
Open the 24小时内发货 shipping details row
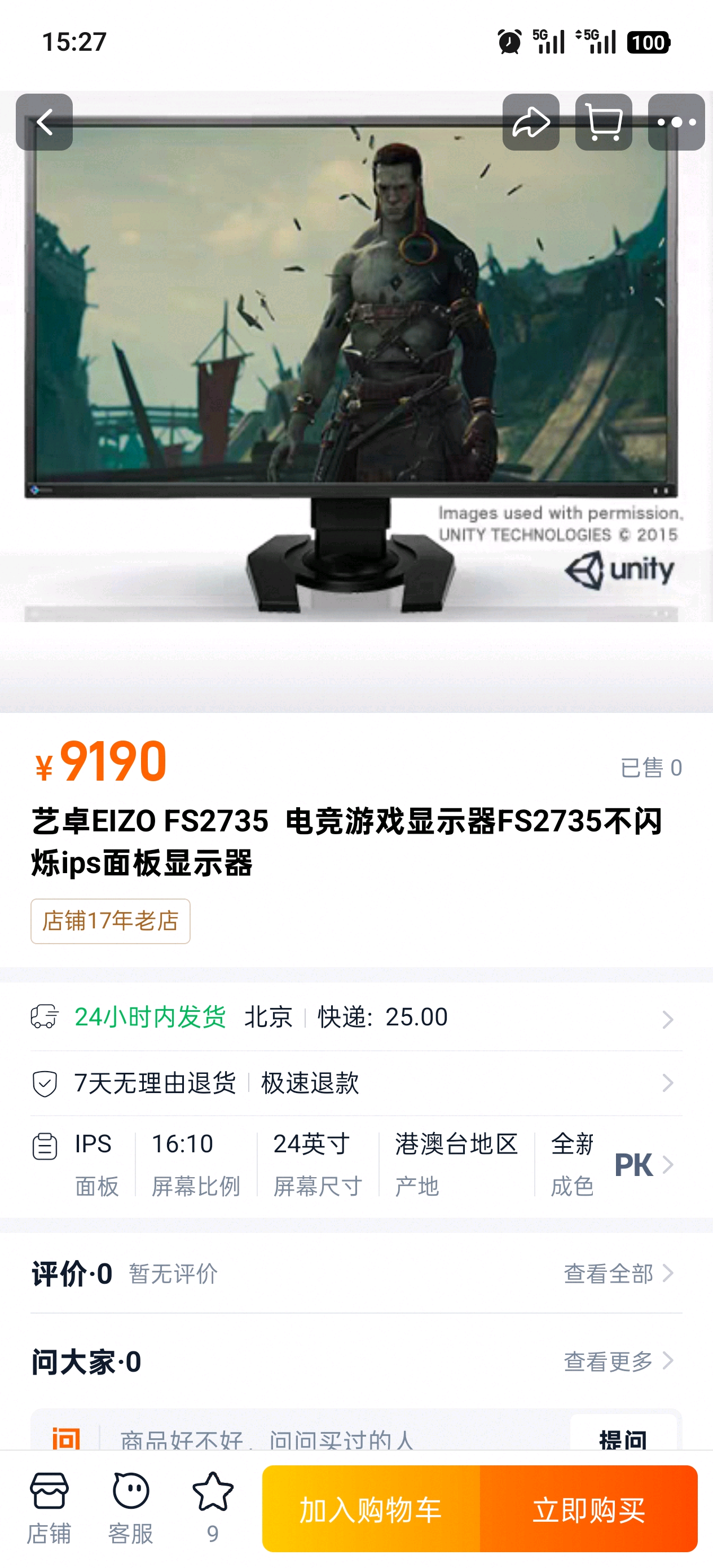pos(356,1017)
